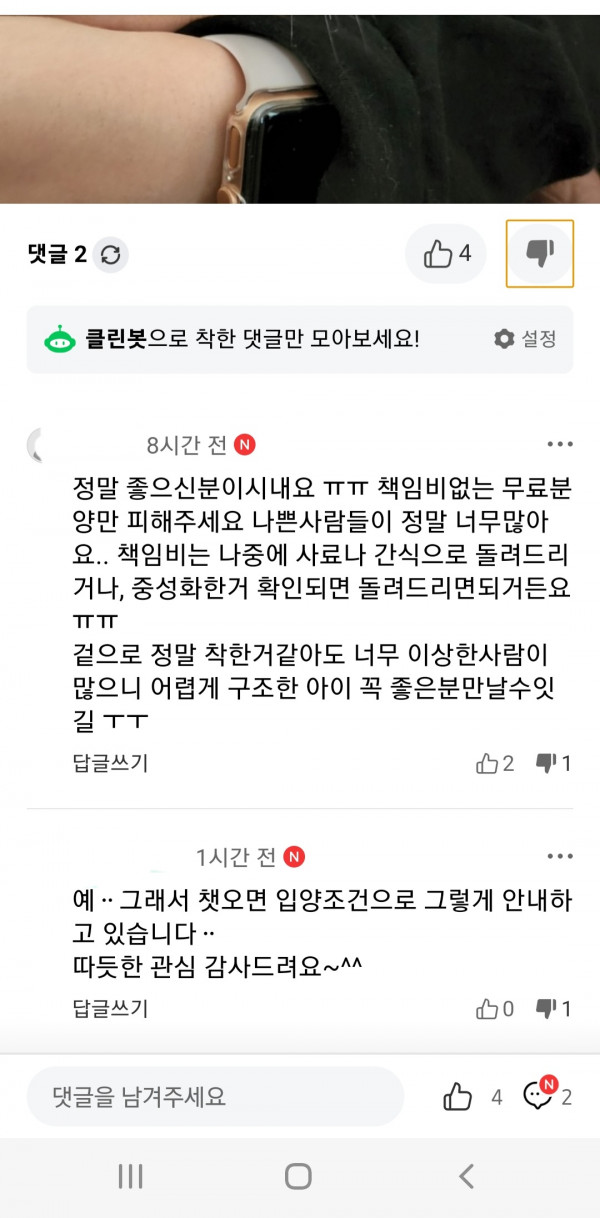Open the 설정 option for 클린봇
600x1218 pixels.
(x=526, y=339)
